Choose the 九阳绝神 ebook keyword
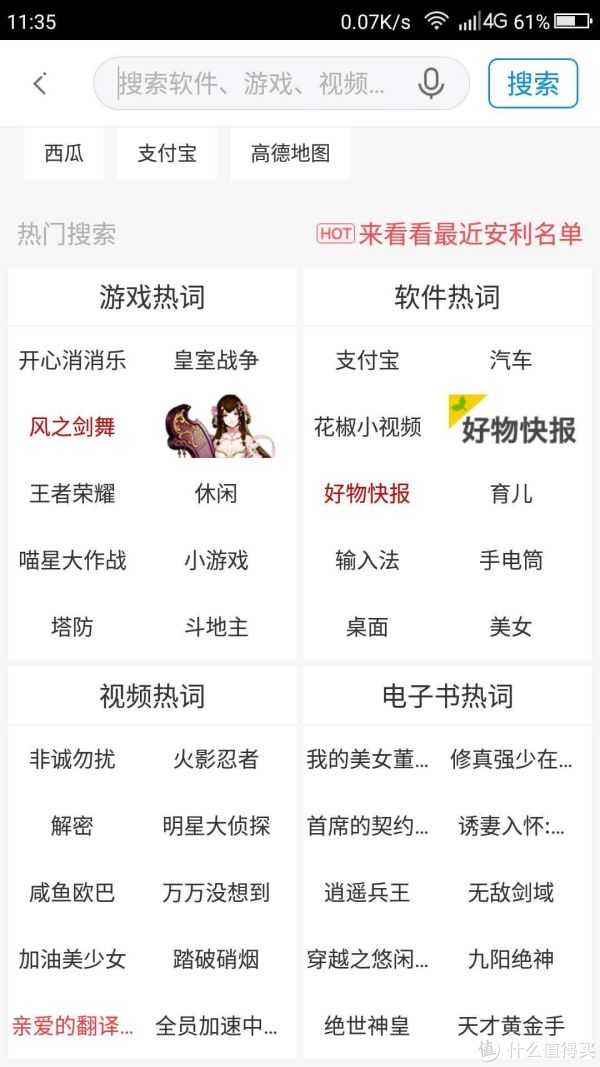Viewport: 600px width, 1067px height. click(511, 959)
